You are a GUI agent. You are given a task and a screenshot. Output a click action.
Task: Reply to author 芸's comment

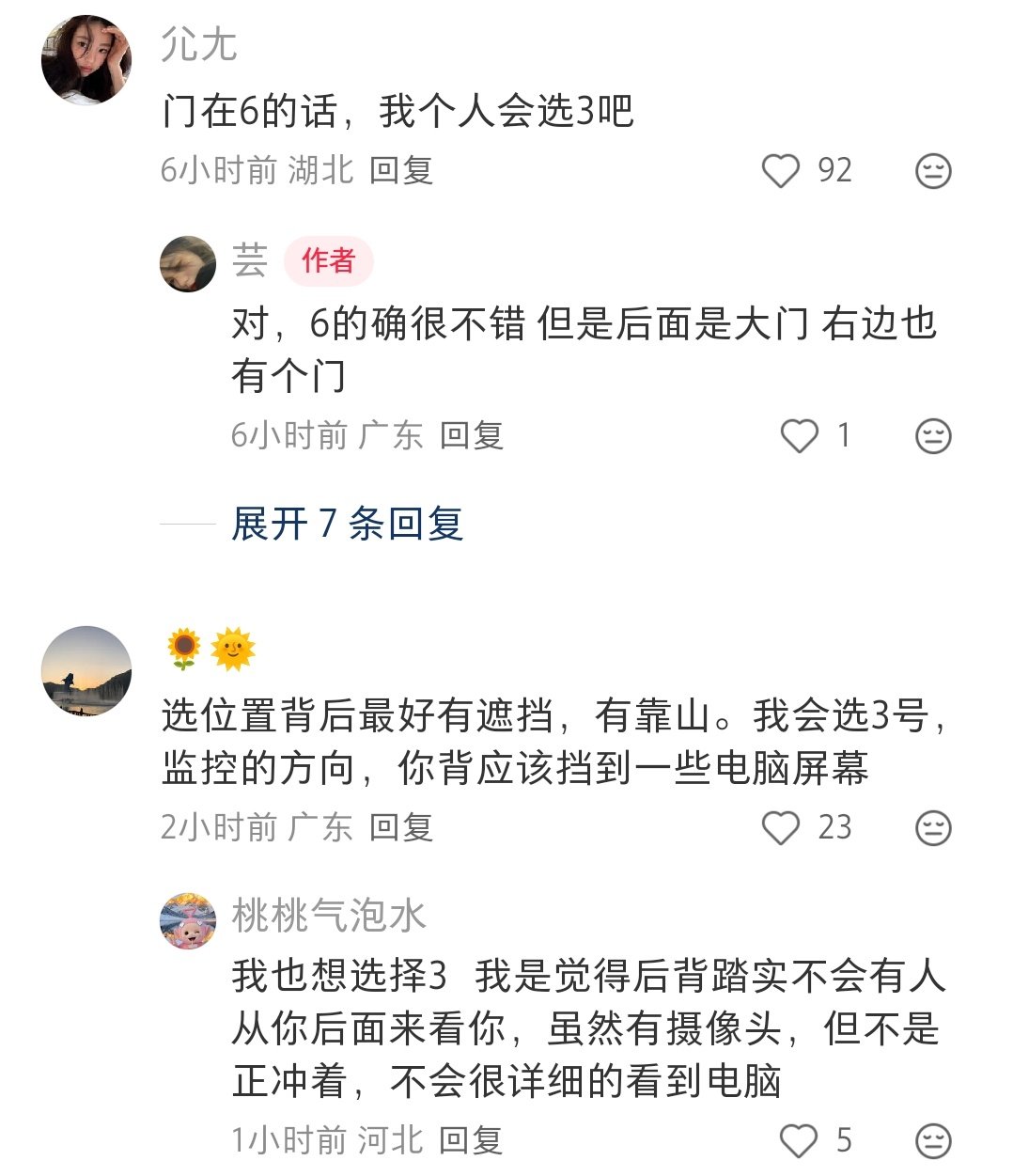pos(471,435)
